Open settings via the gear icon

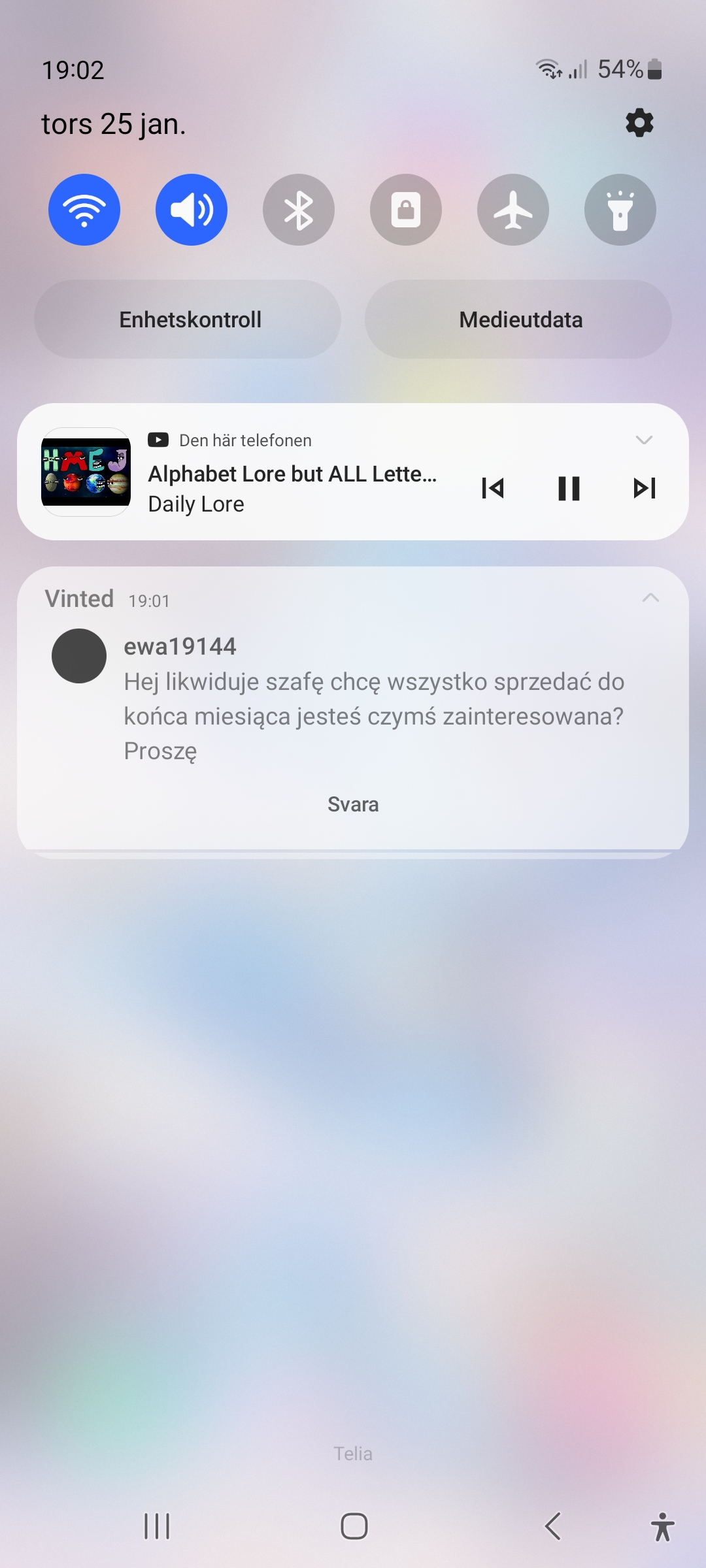[639, 123]
